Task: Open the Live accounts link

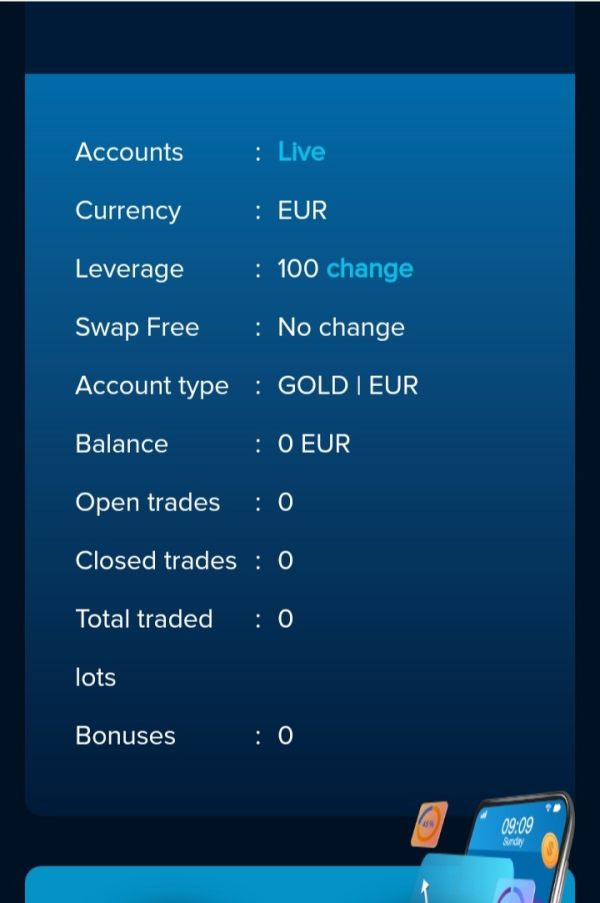Action: (301, 152)
